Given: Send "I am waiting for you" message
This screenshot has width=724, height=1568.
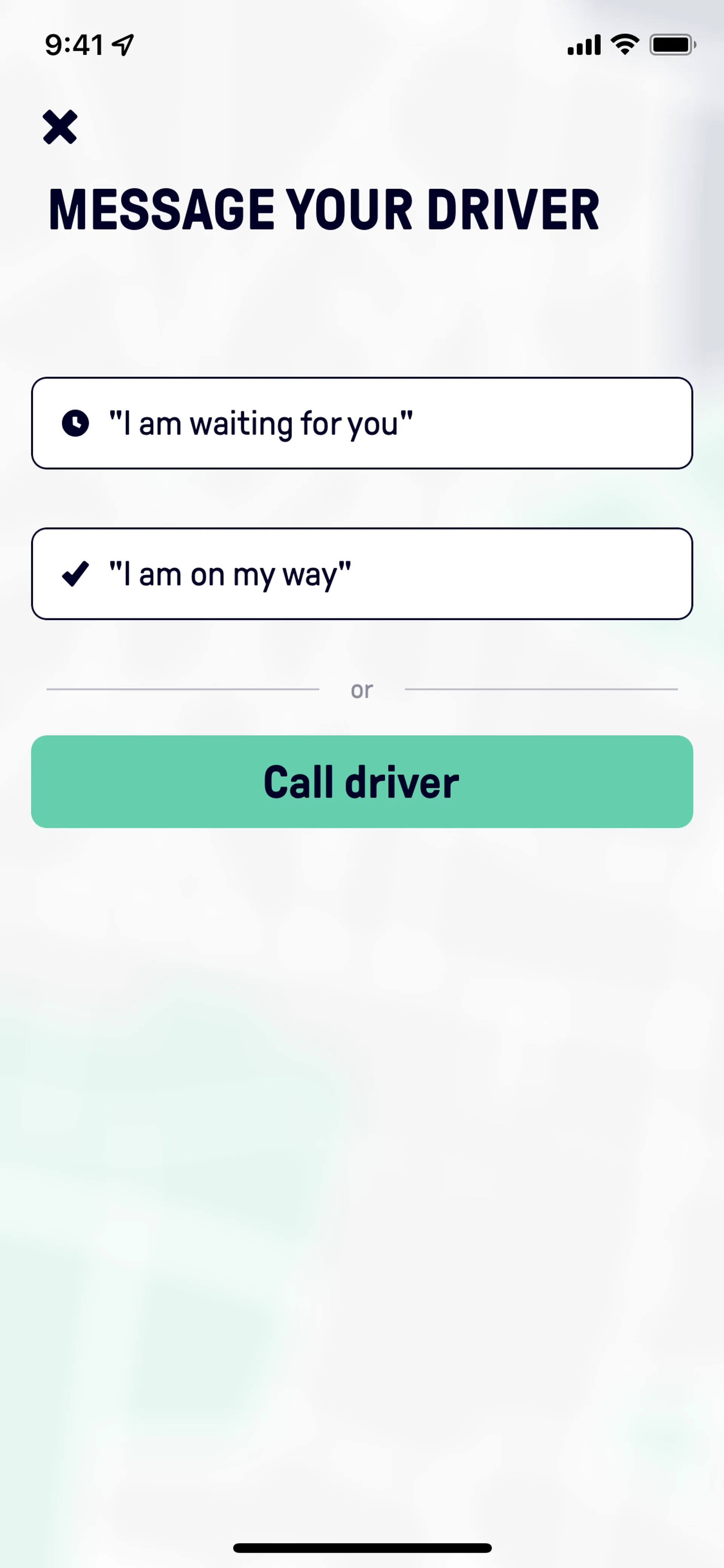Looking at the screenshot, I should click(x=361, y=423).
